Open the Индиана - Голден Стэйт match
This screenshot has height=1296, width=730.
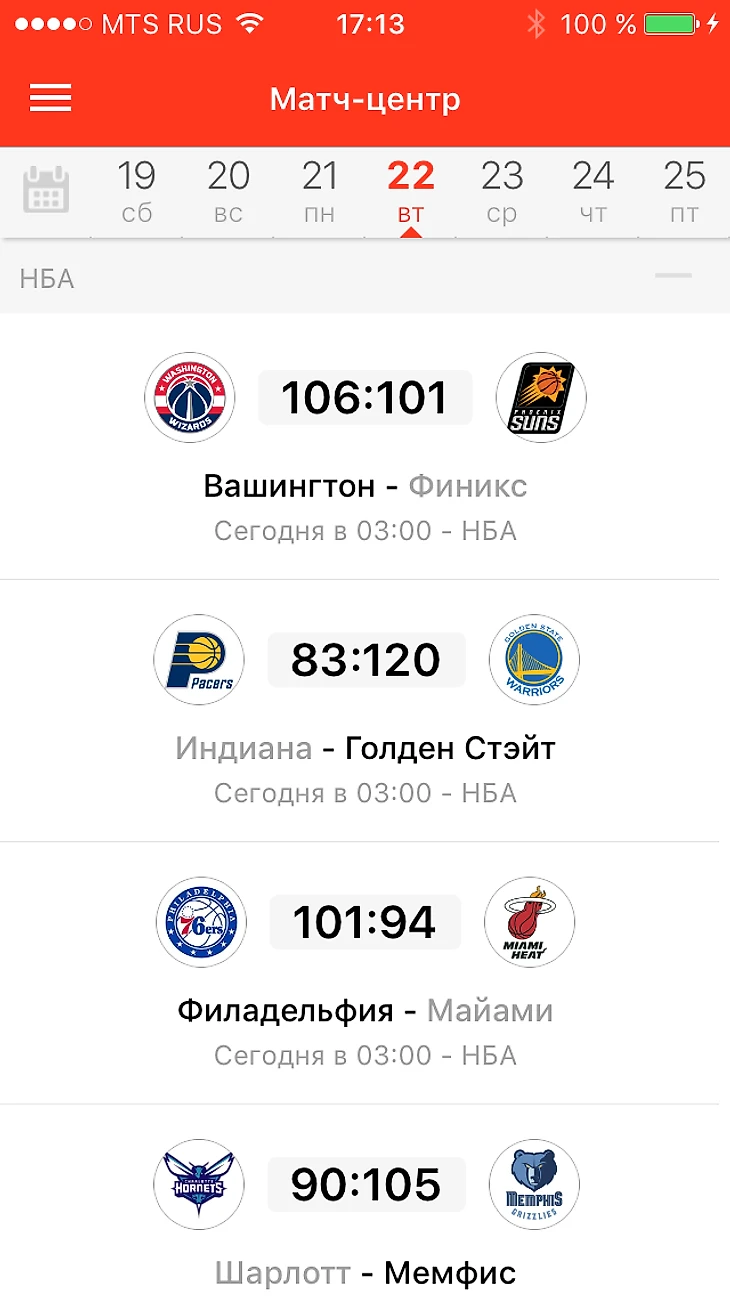point(365,710)
